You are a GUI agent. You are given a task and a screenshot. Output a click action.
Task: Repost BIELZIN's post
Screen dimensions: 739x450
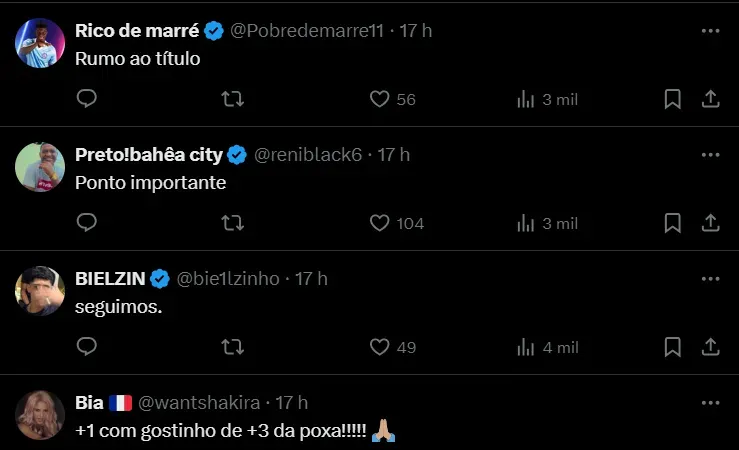(232, 347)
